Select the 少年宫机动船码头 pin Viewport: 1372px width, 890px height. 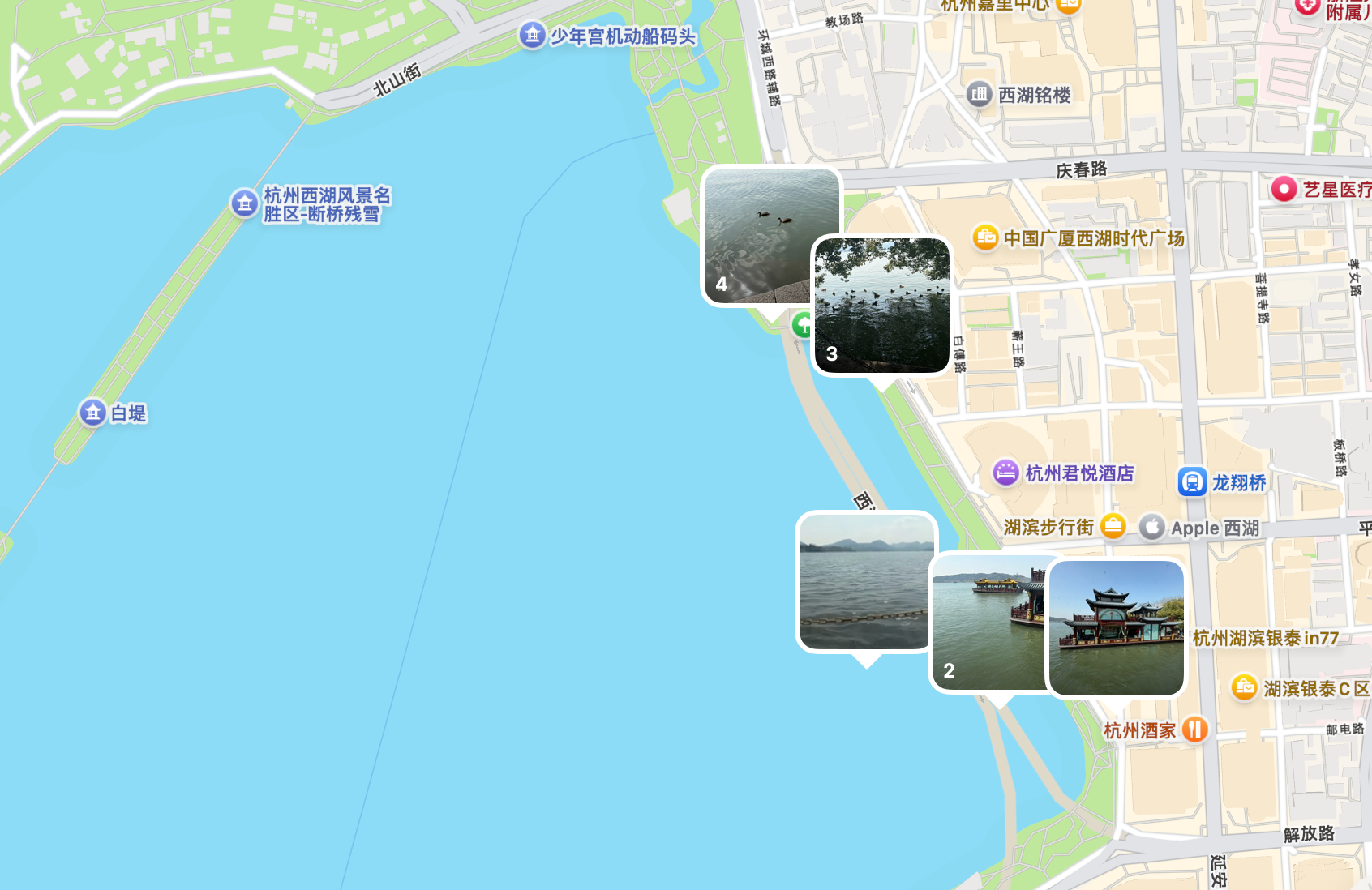click(532, 35)
